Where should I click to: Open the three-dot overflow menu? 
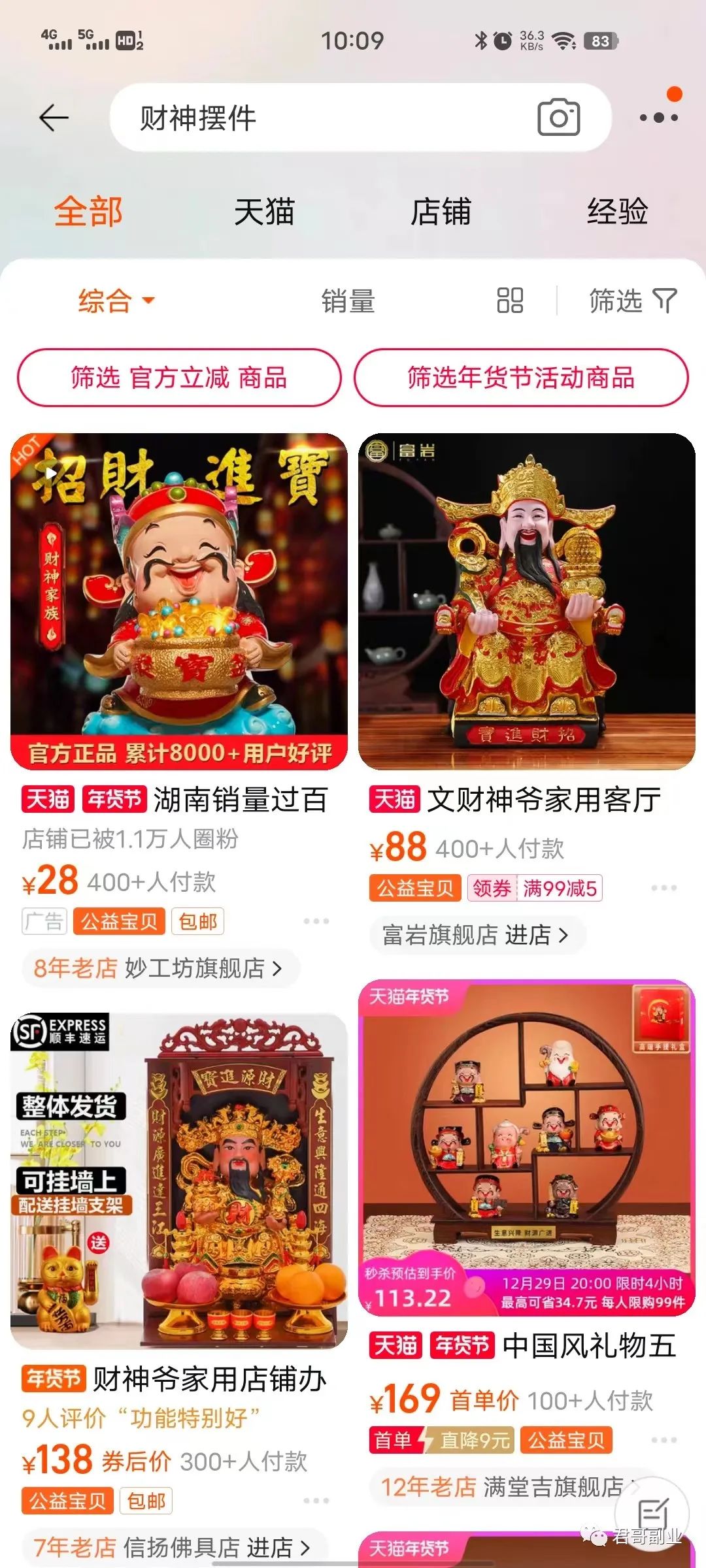click(658, 118)
